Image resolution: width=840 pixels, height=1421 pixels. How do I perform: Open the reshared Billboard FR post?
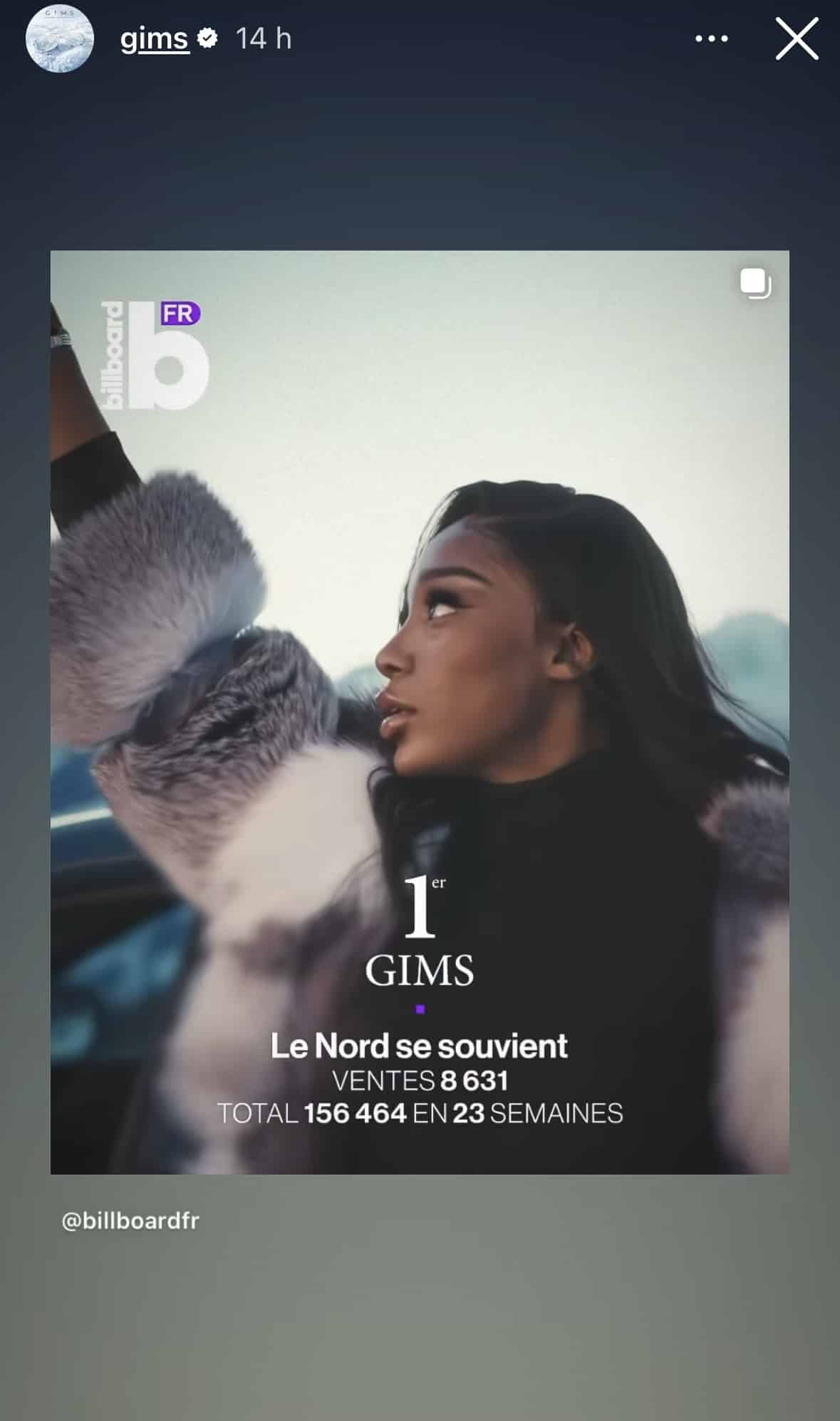pyautogui.click(x=420, y=711)
